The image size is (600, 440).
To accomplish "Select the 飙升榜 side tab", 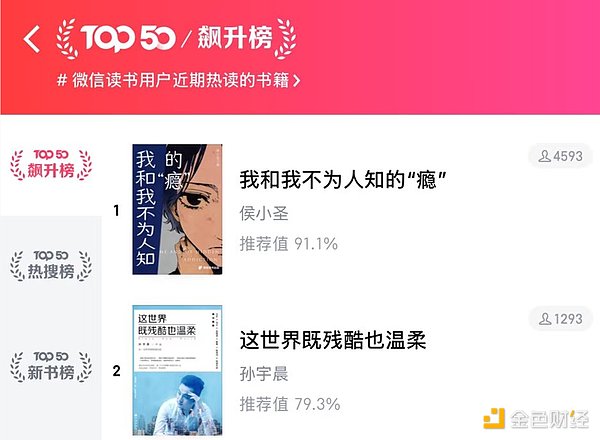I will tap(49, 164).
